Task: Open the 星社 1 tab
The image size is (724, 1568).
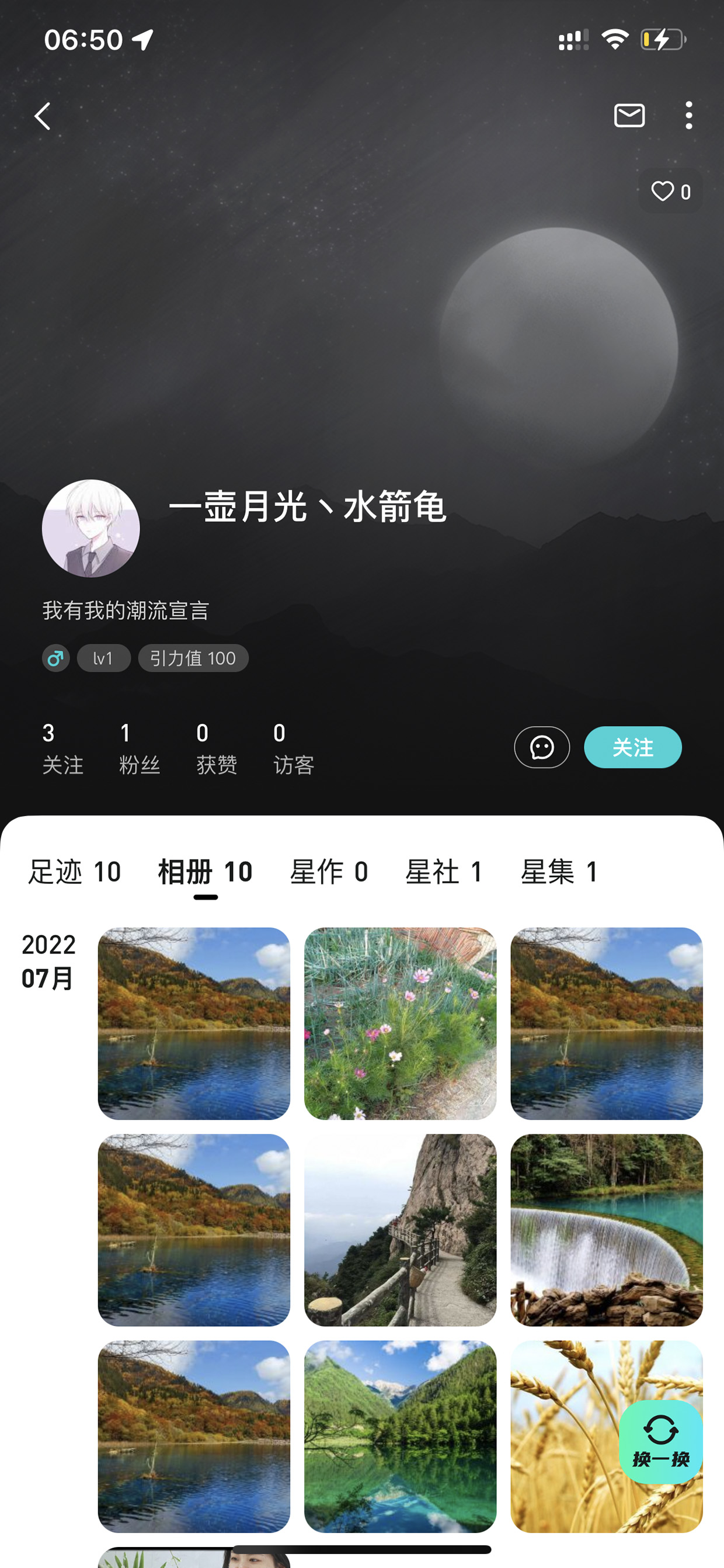Action: [x=444, y=871]
